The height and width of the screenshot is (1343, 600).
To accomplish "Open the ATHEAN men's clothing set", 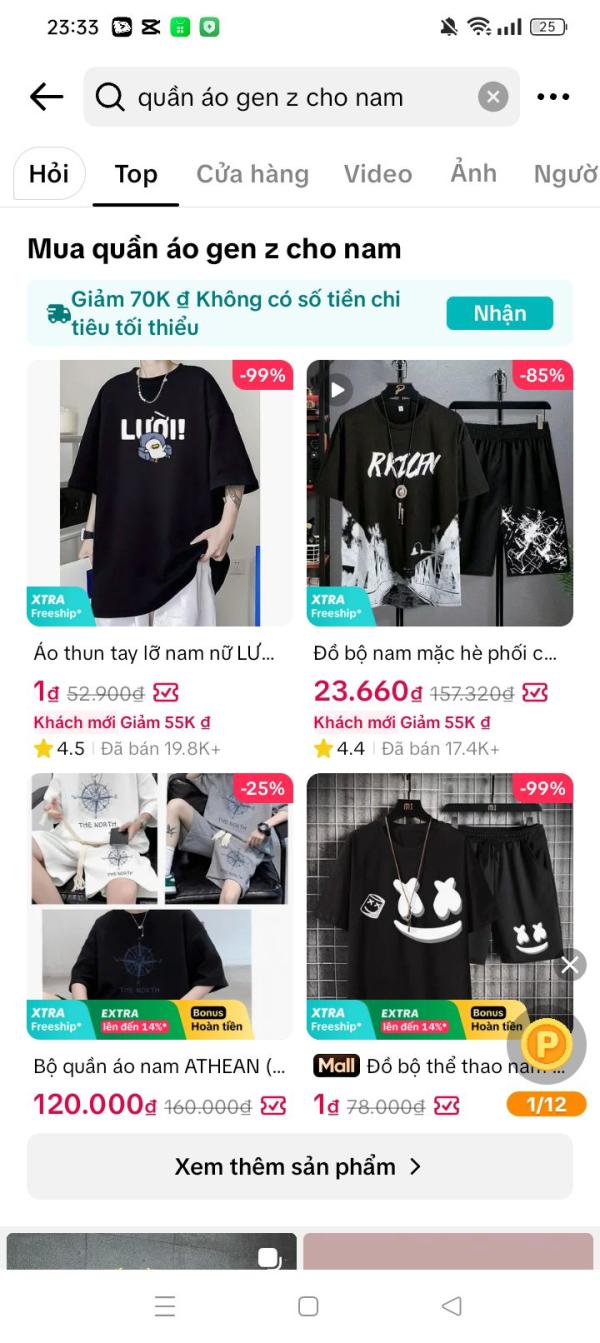I will point(160,905).
